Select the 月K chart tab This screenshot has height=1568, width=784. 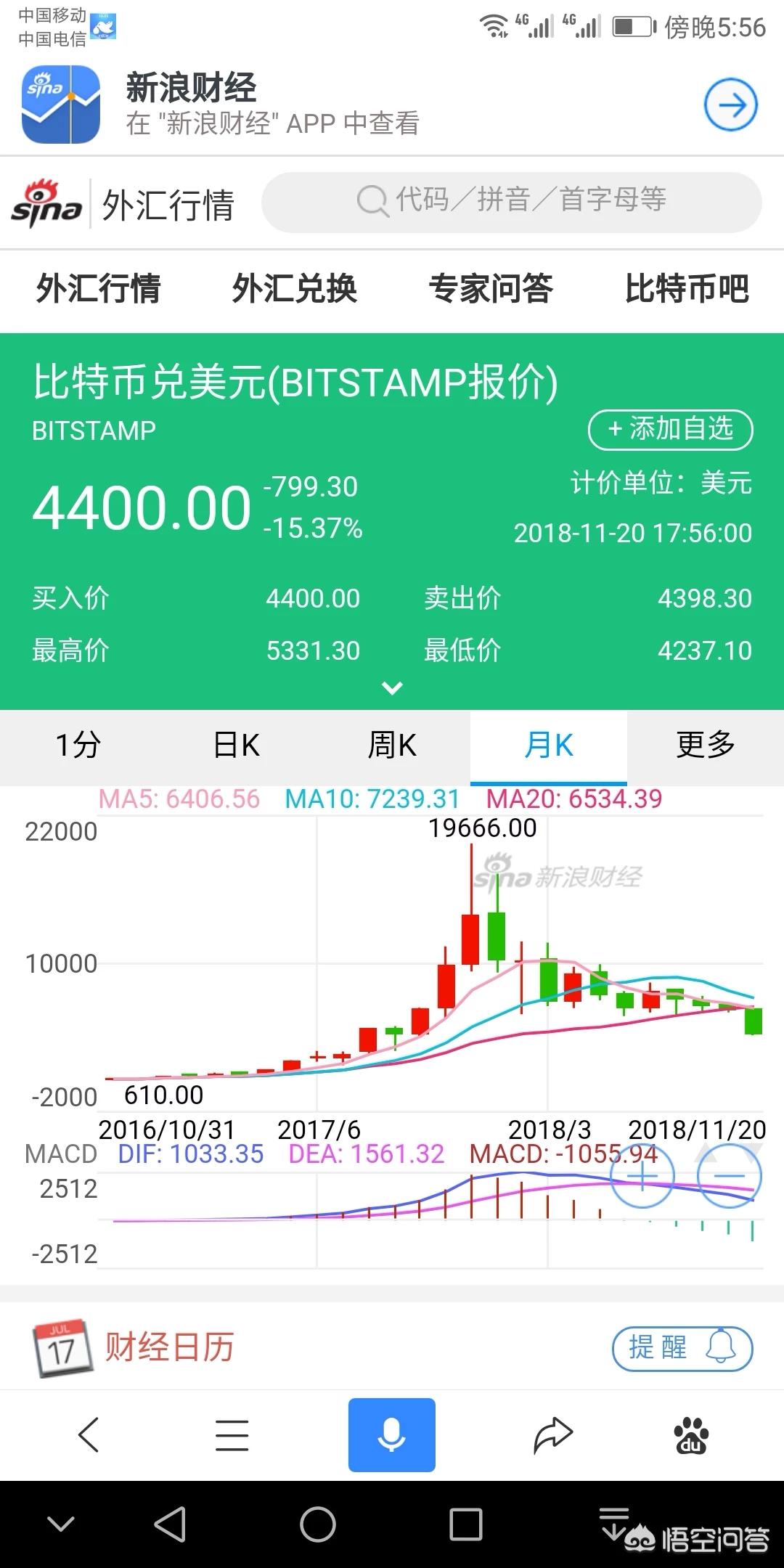549,746
